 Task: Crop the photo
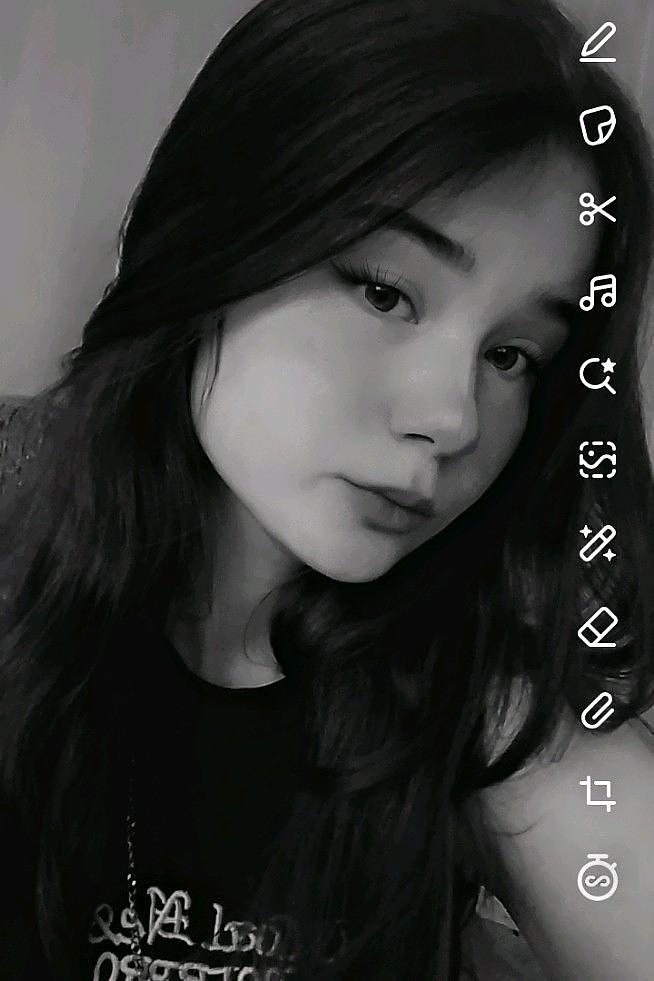pyautogui.click(x=598, y=794)
